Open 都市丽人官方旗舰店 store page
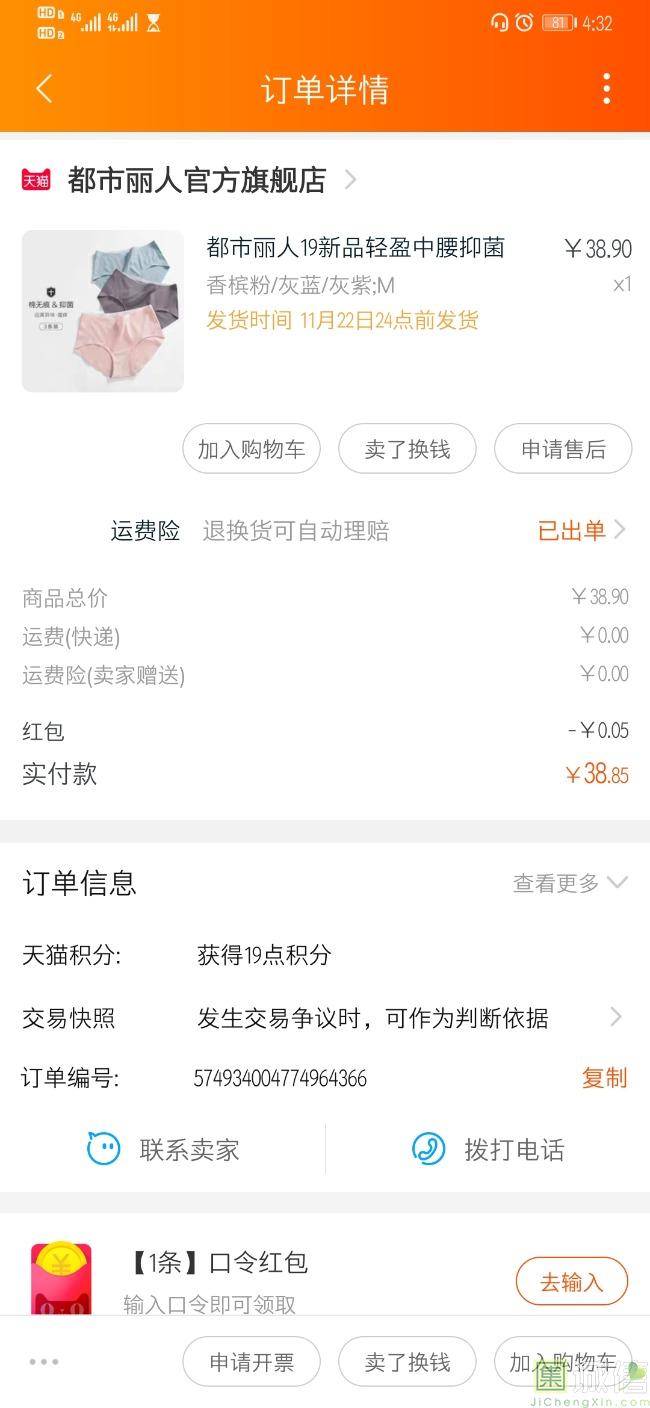Image resolution: width=650 pixels, height=1408 pixels. 197,180
